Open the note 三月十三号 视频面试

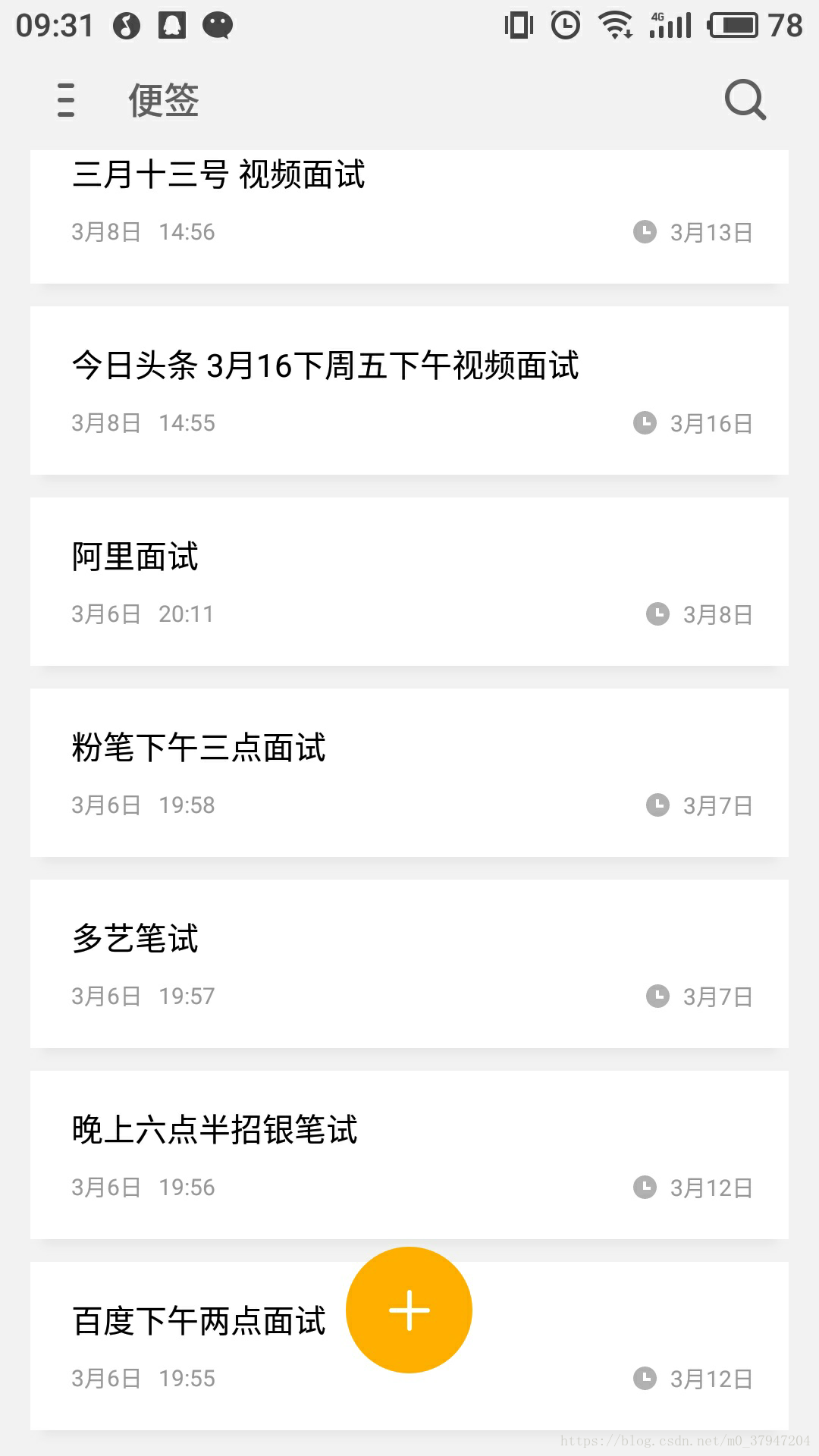click(409, 217)
